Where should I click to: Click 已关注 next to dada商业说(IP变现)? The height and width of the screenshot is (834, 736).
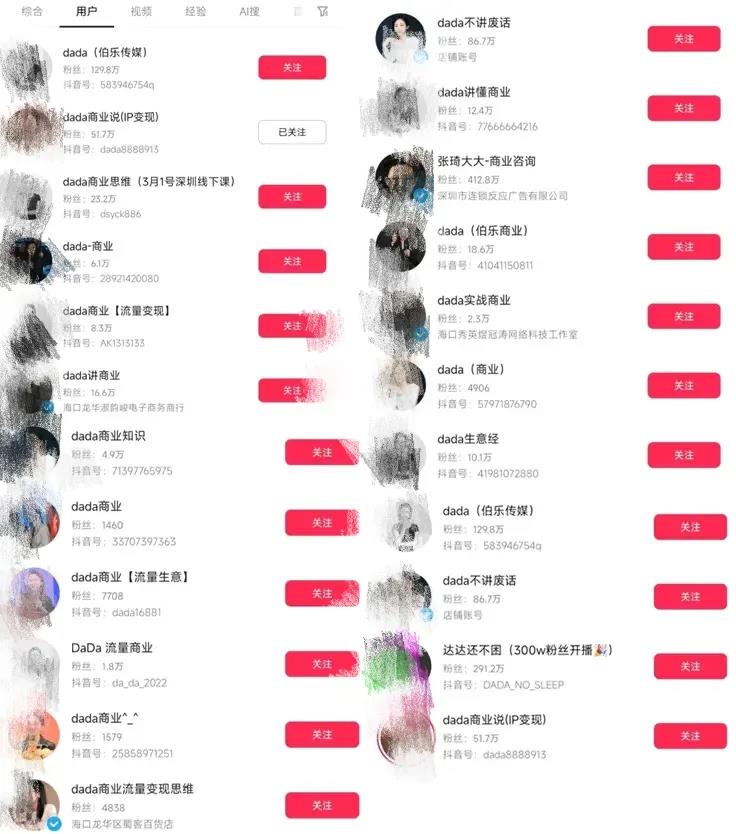pos(292,131)
